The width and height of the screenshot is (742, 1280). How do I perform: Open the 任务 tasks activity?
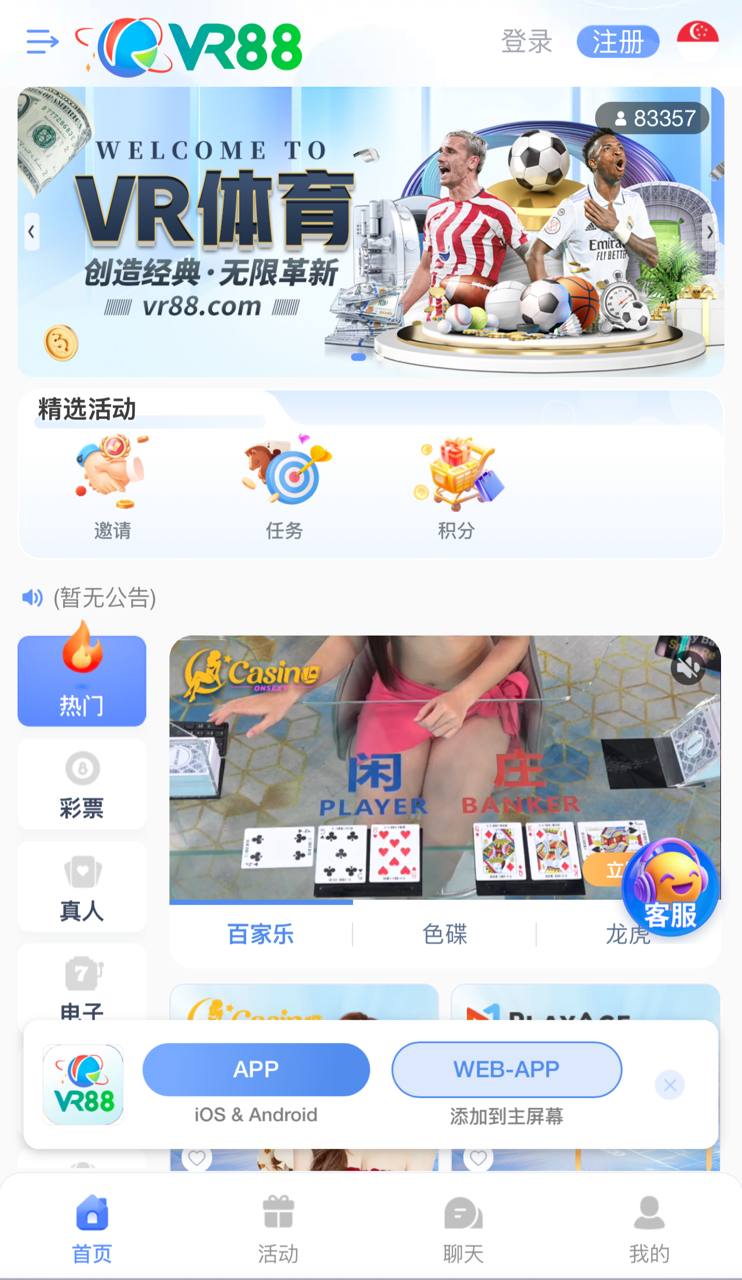coord(284,487)
